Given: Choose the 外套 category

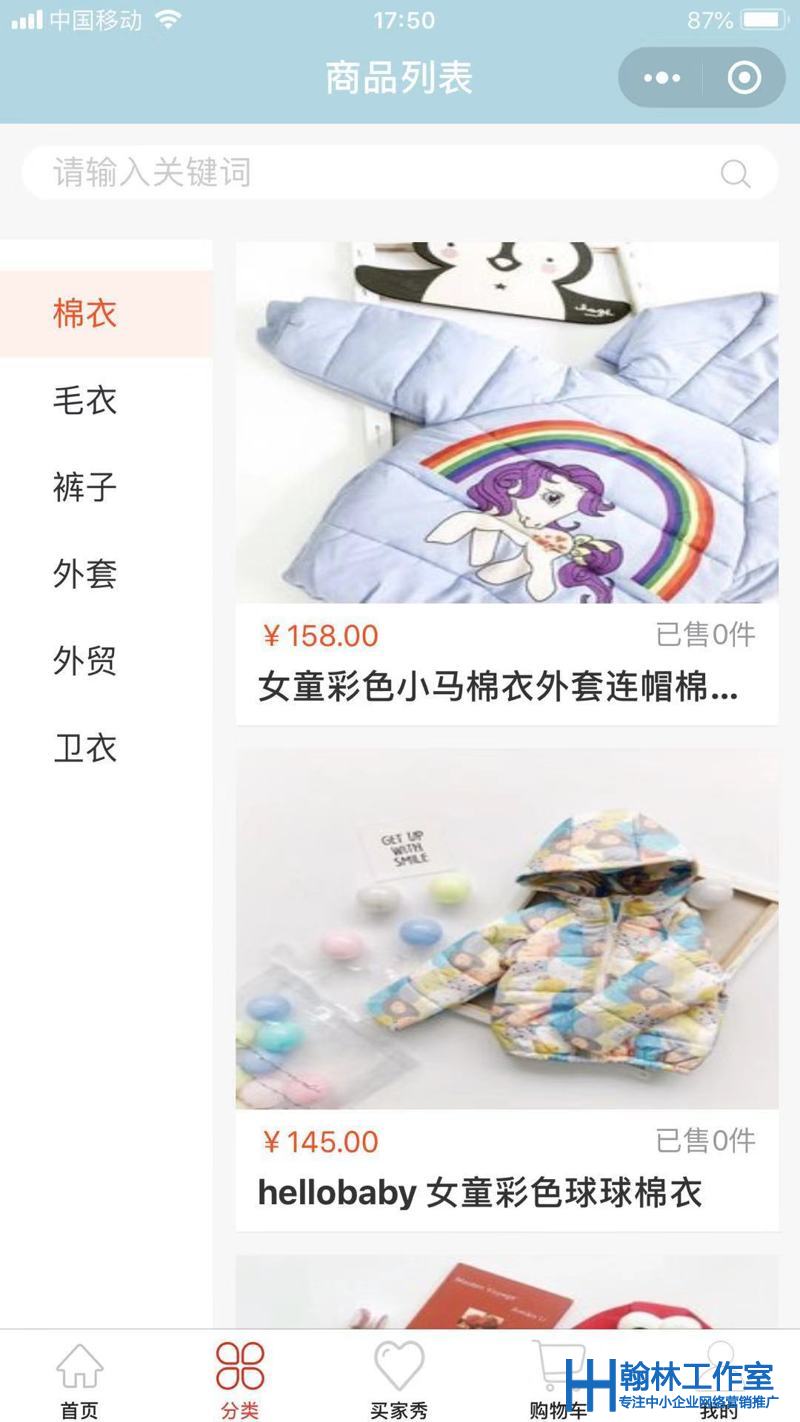Looking at the screenshot, I should click(x=86, y=574).
